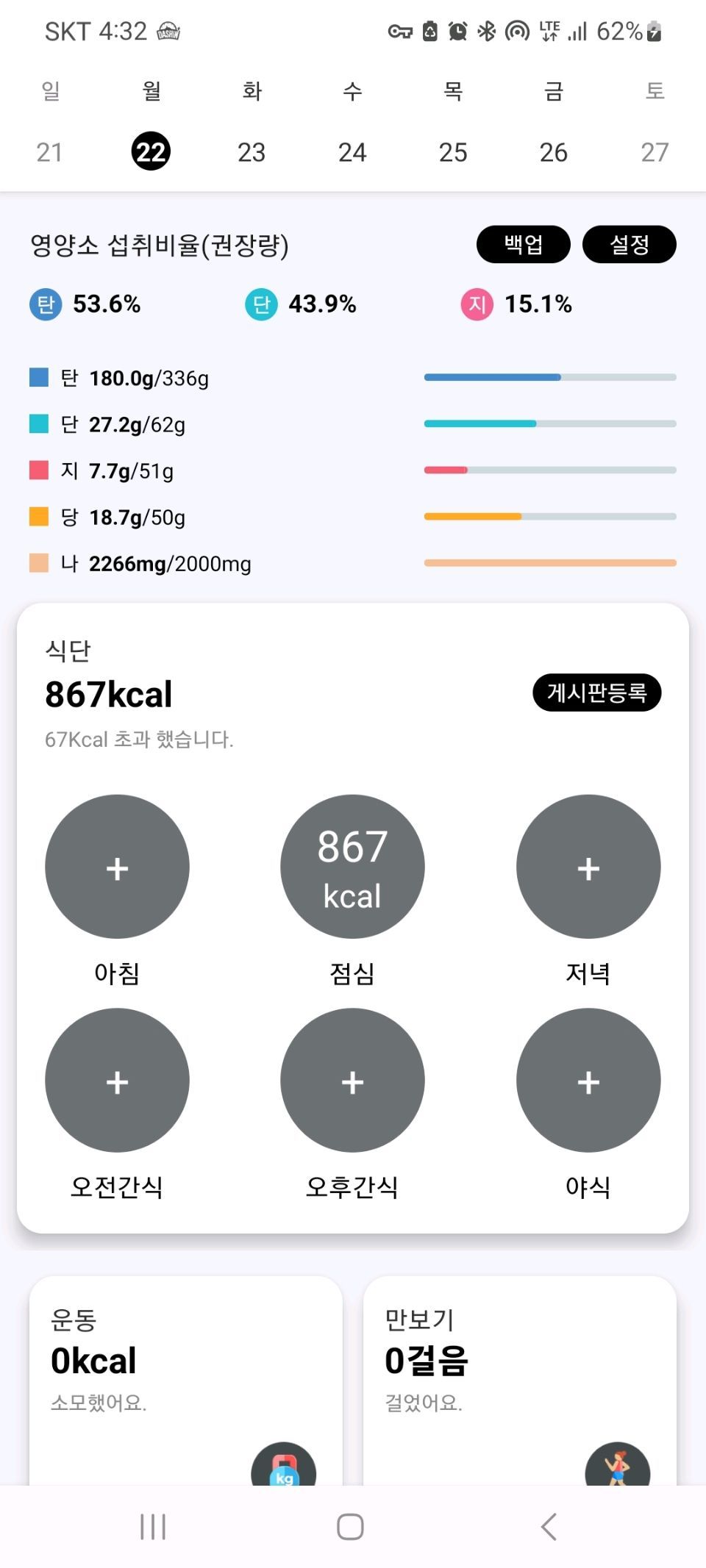The height and width of the screenshot is (1568, 706).
Task: Choose date 25 Thursday
Action: click(x=453, y=152)
